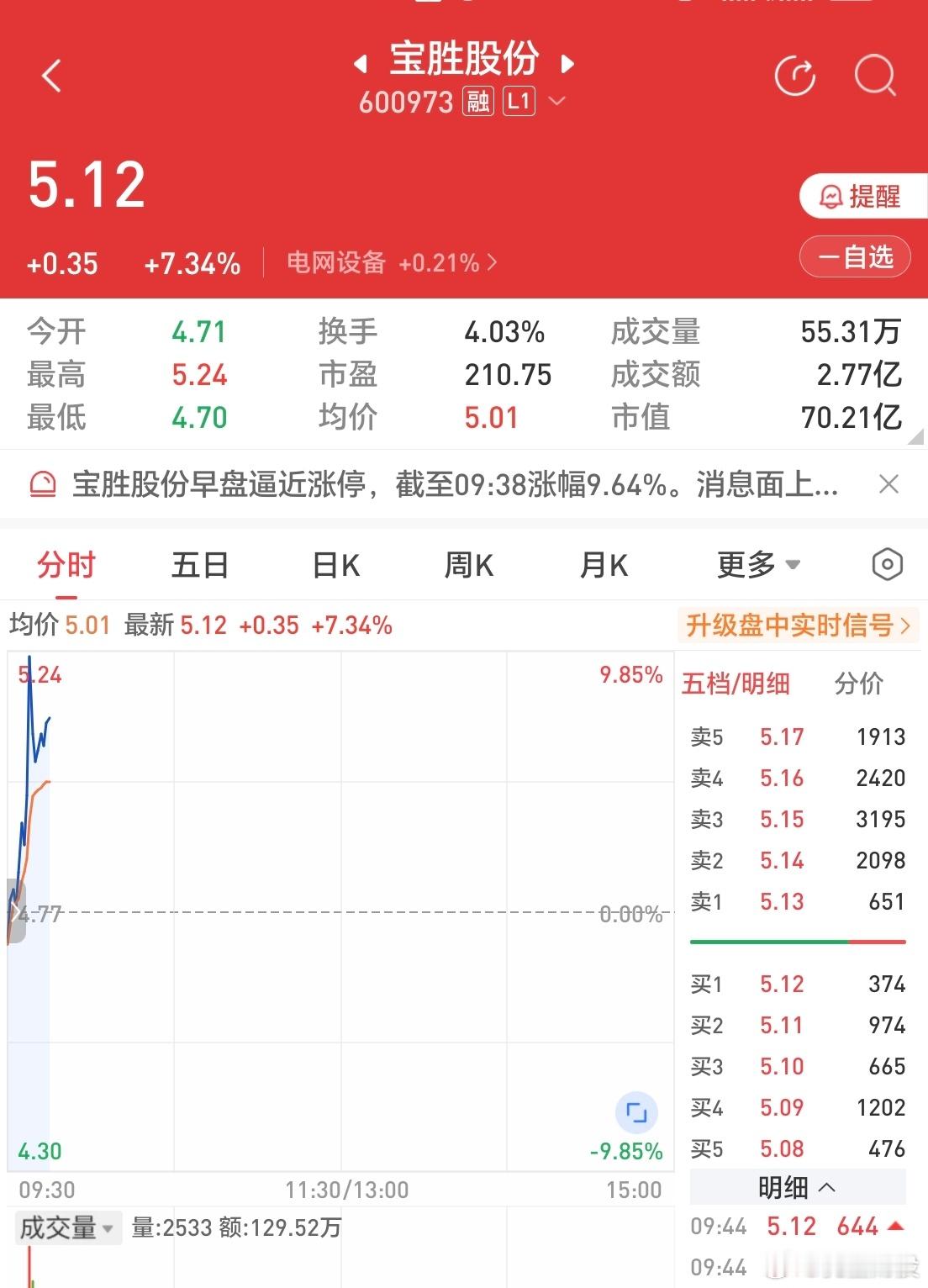Screen dimensions: 928x1288
Task: Dismiss the news banner with the X
Action: pos(889,484)
